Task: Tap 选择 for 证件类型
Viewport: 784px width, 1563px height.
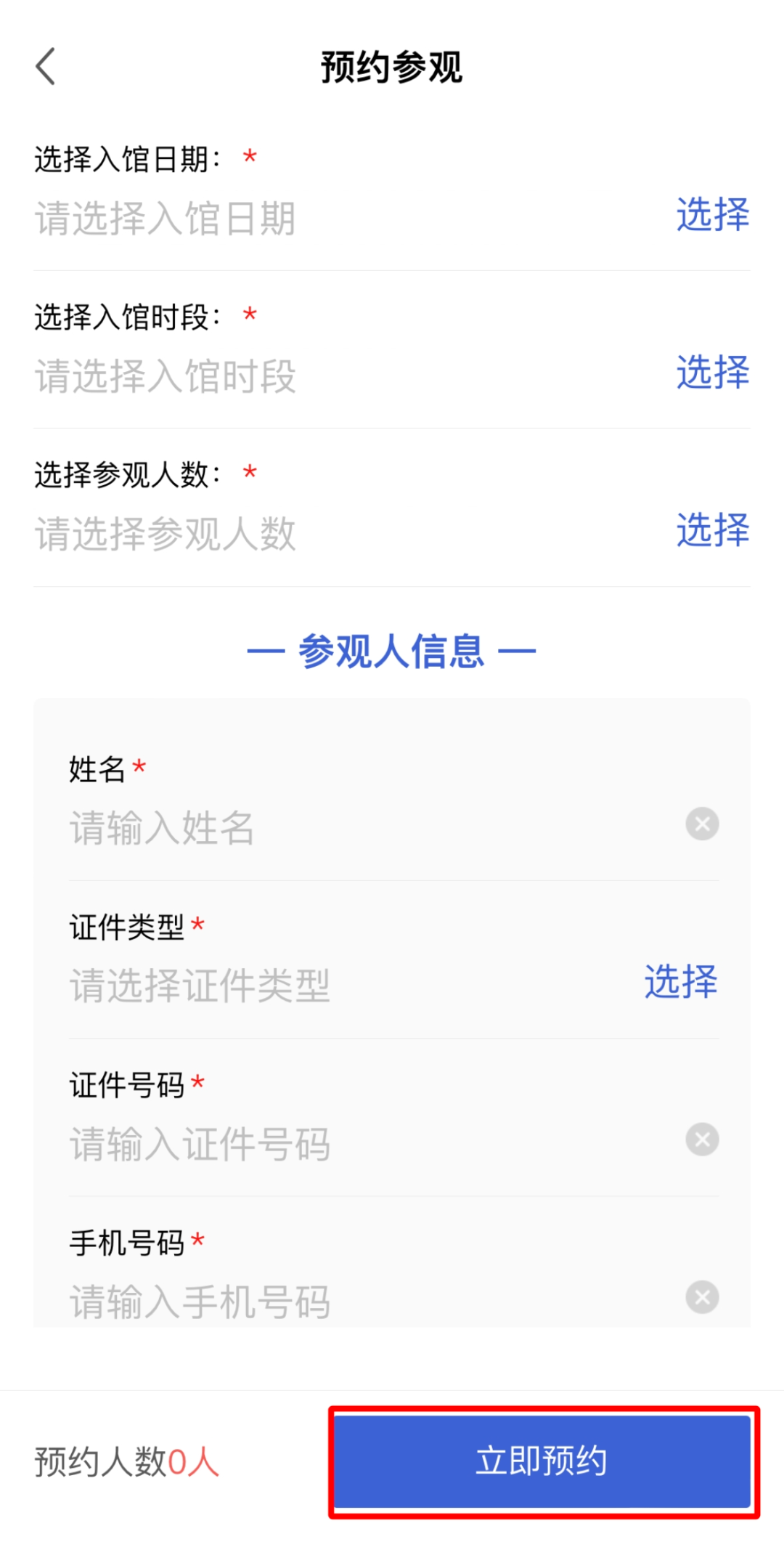Action: (680, 982)
